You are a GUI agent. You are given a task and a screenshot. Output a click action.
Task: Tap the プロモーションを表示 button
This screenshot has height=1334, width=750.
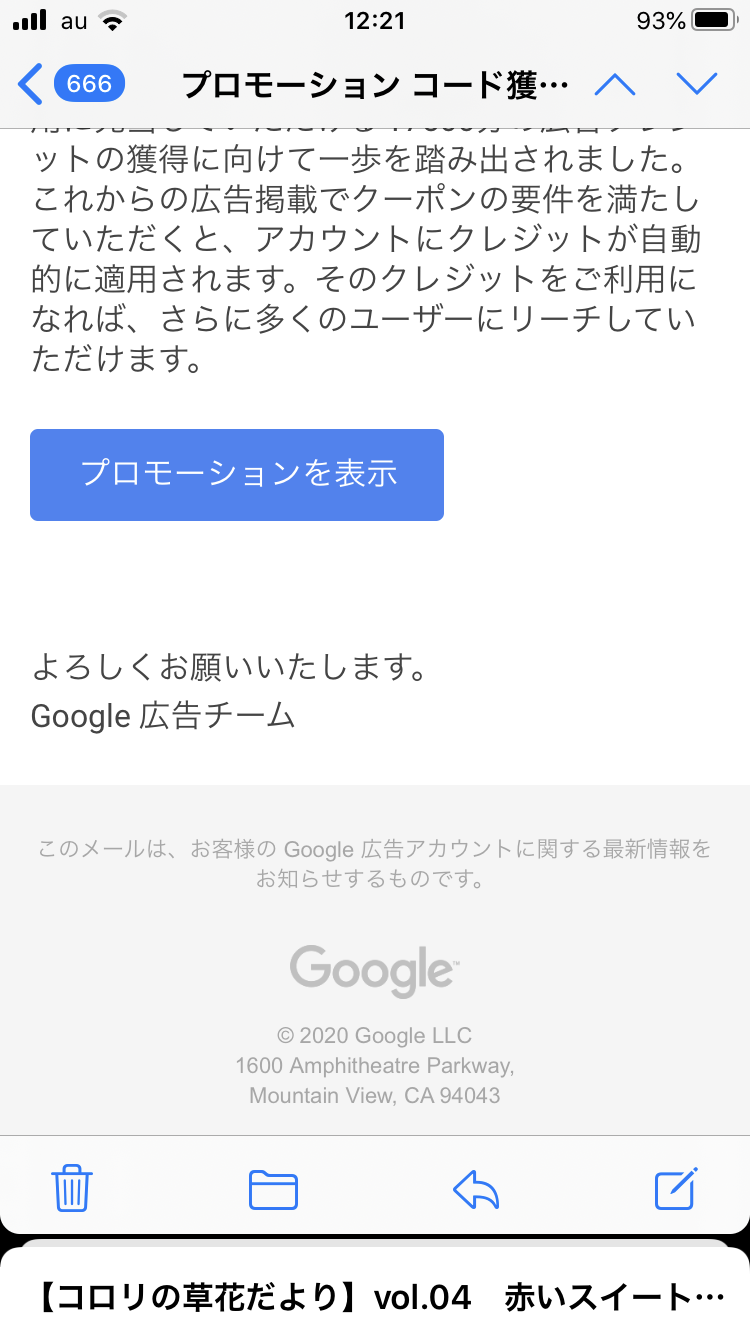pyautogui.click(x=237, y=475)
